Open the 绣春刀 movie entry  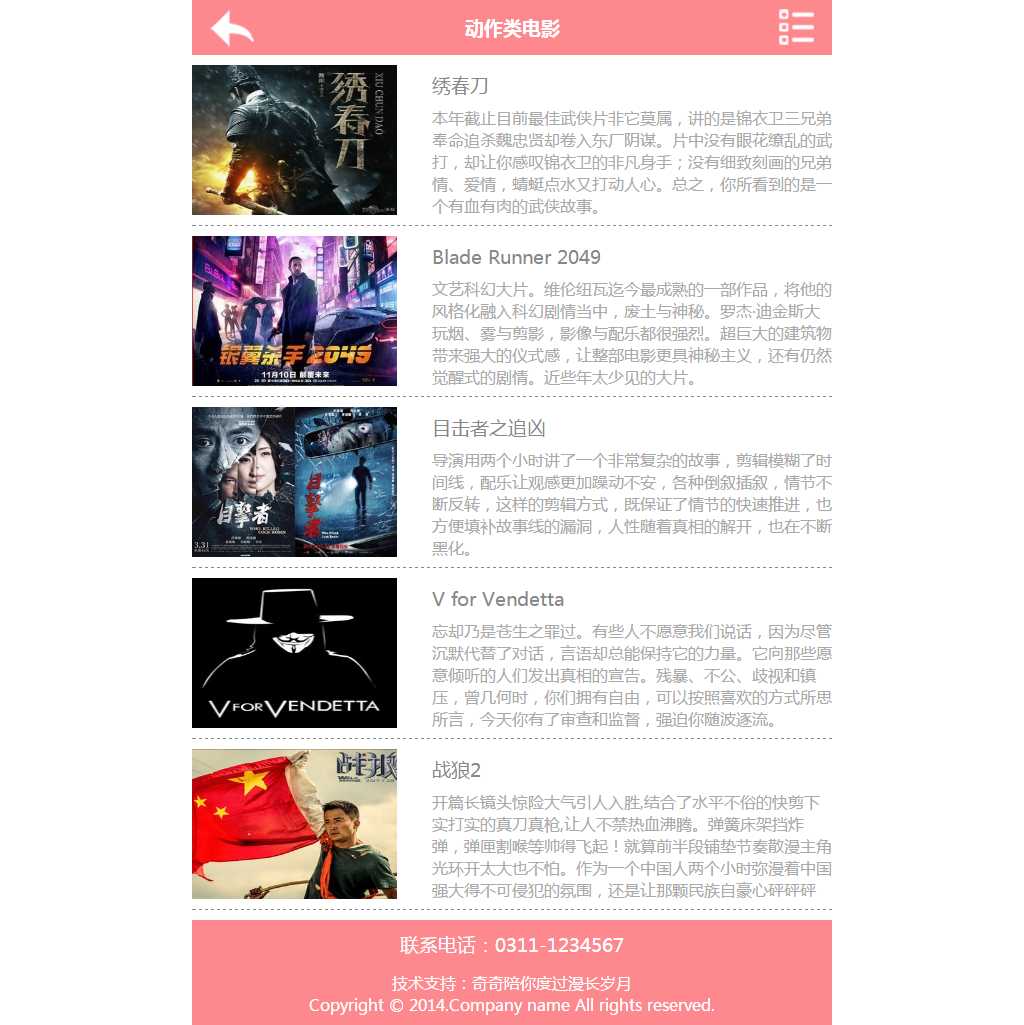(460, 86)
